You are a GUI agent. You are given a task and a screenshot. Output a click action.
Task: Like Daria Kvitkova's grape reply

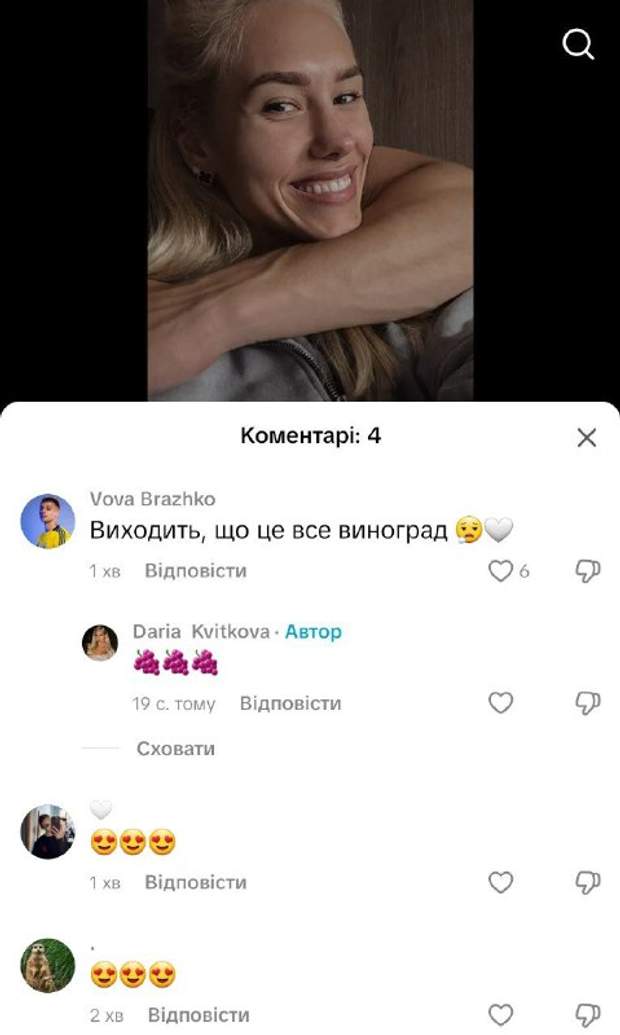[500, 703]
